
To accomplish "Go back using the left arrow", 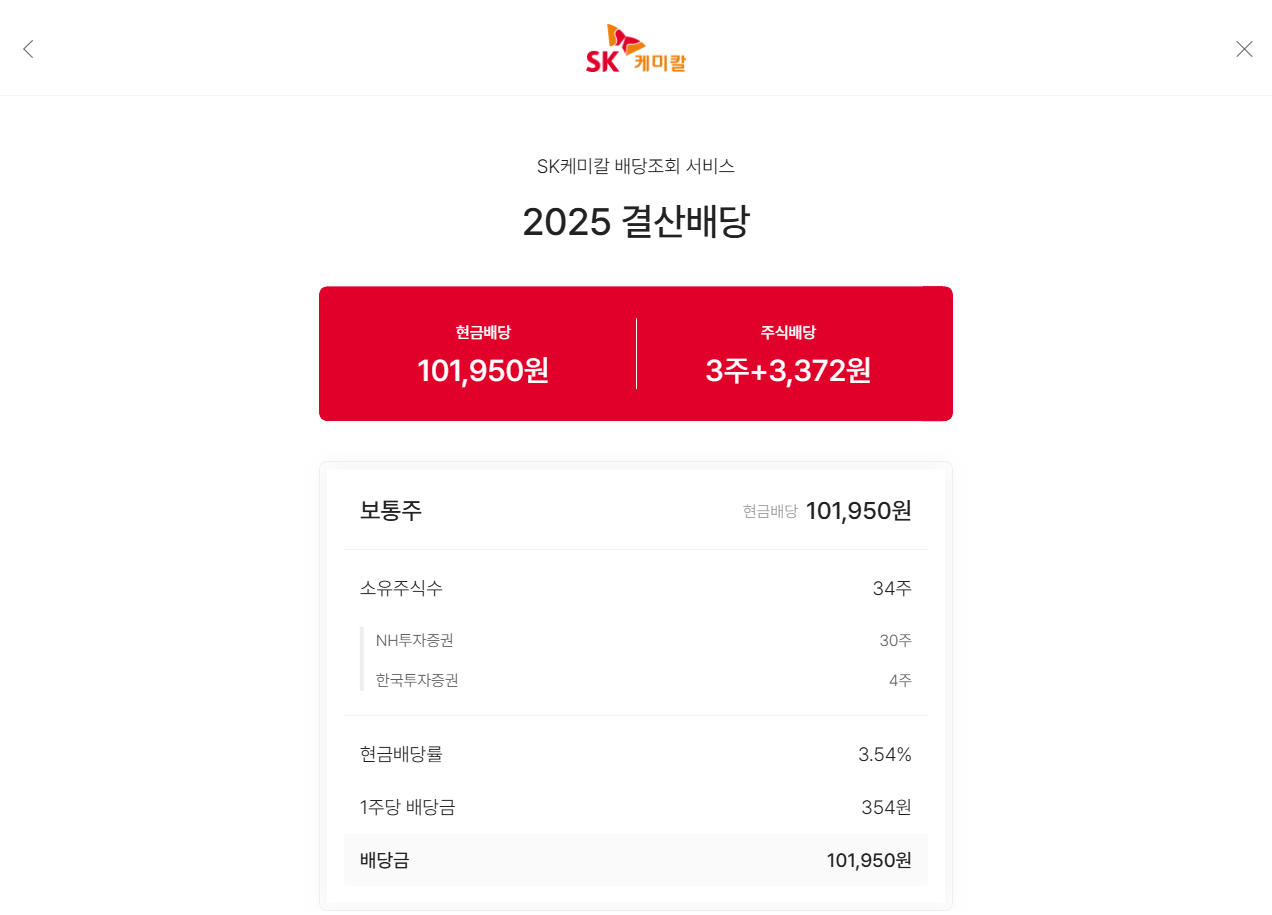I will click(x=28, y=49).
